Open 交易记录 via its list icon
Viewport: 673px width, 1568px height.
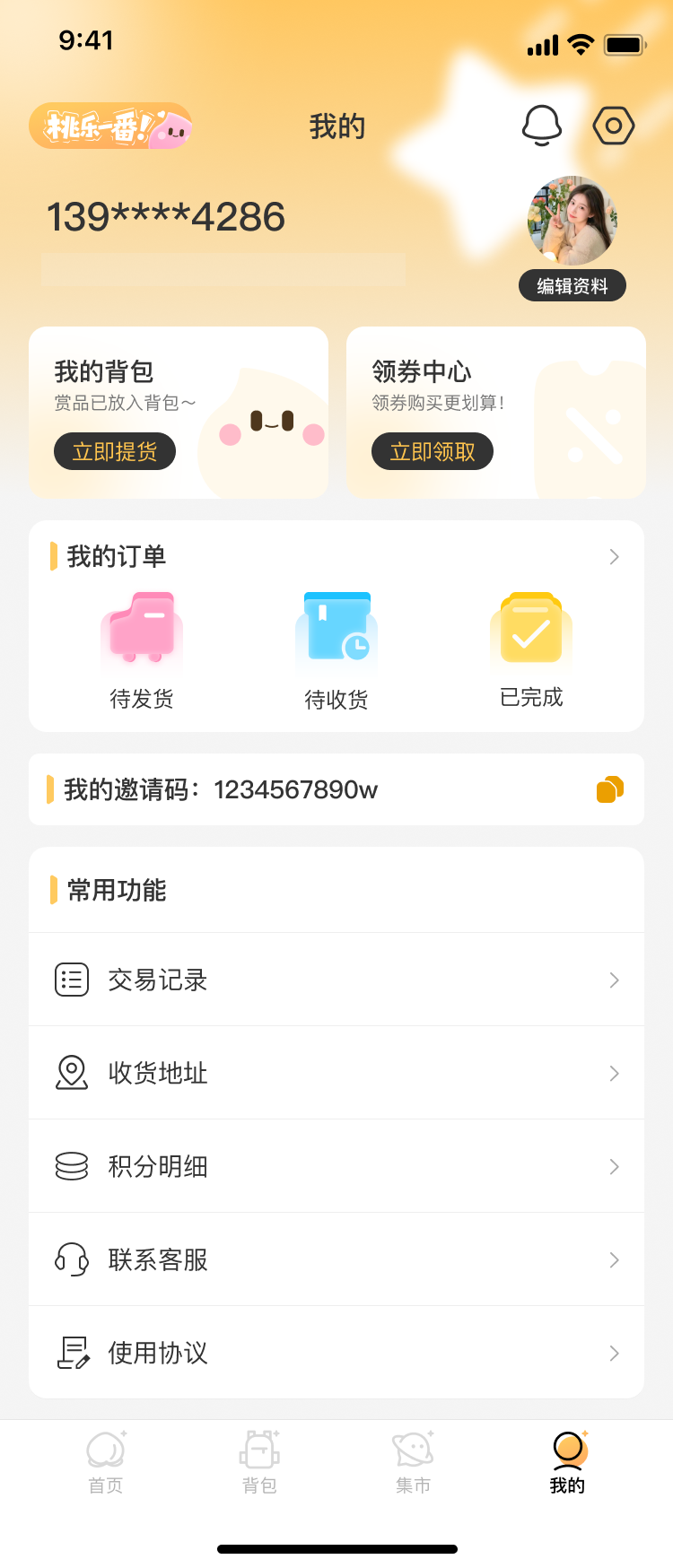pos(72,980)
